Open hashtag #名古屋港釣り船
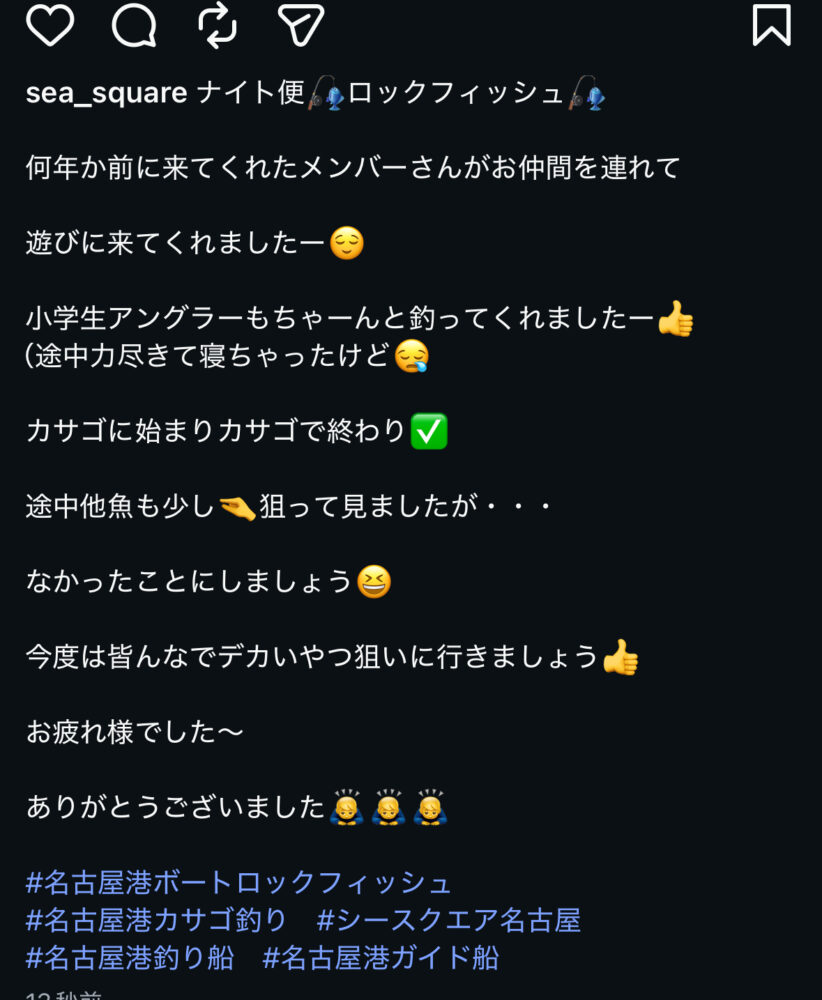822x1000 pixels. click(x=129, y=958)
